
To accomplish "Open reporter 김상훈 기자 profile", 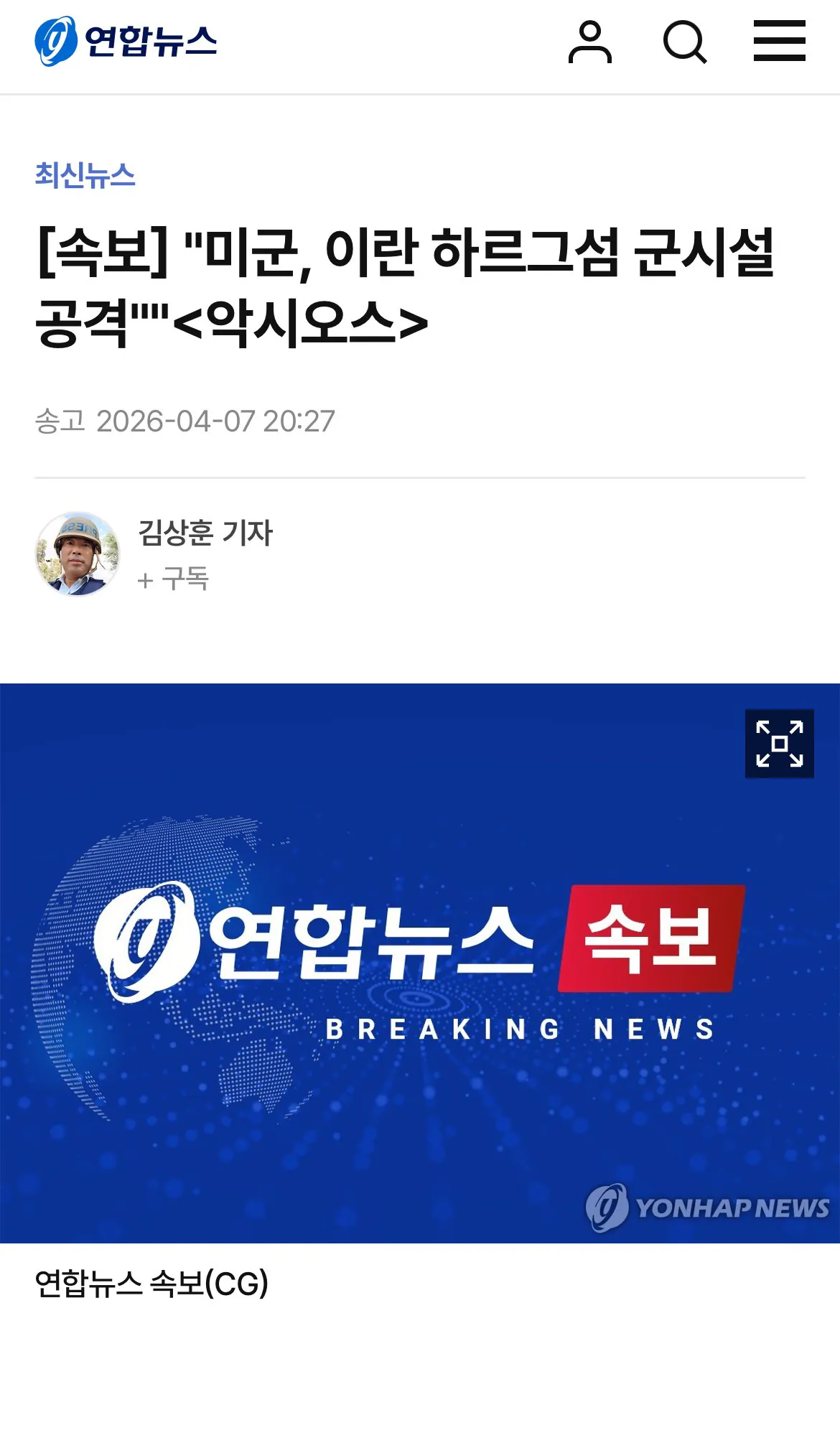I will (x=205, y=533).
